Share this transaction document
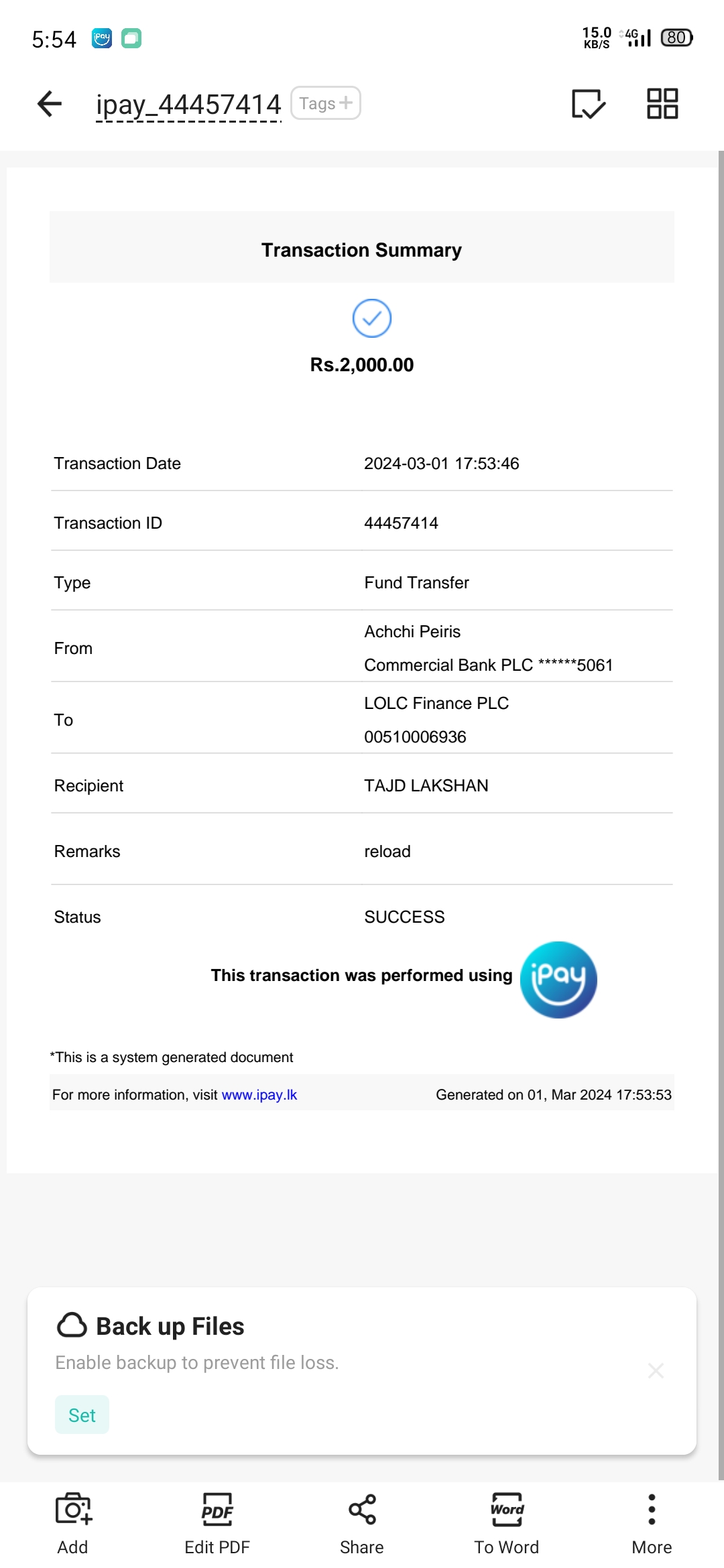Screen dimensions: 724x1568 [x=362, y=1522]
